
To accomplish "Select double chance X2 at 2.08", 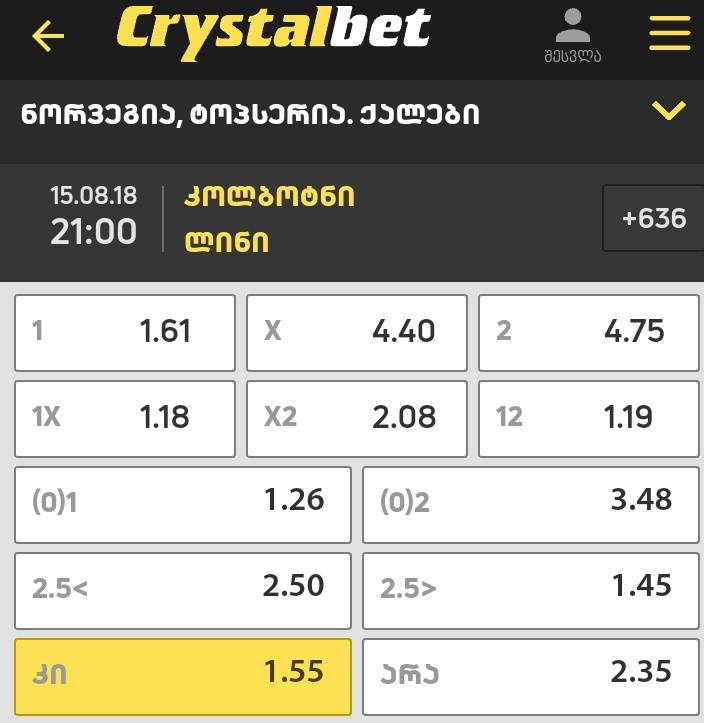I will click(x=357, y=417).
